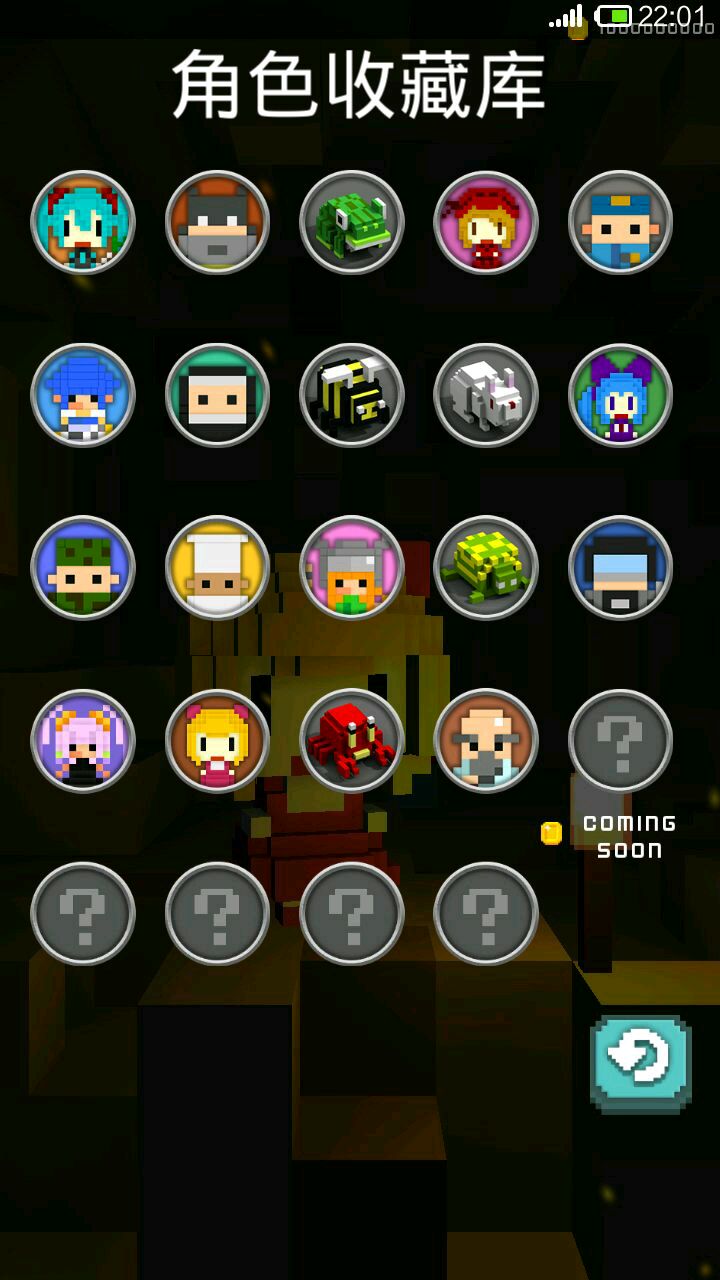
Task: Choose the blue-haired boy character
Action: click(x=83, y=395)
